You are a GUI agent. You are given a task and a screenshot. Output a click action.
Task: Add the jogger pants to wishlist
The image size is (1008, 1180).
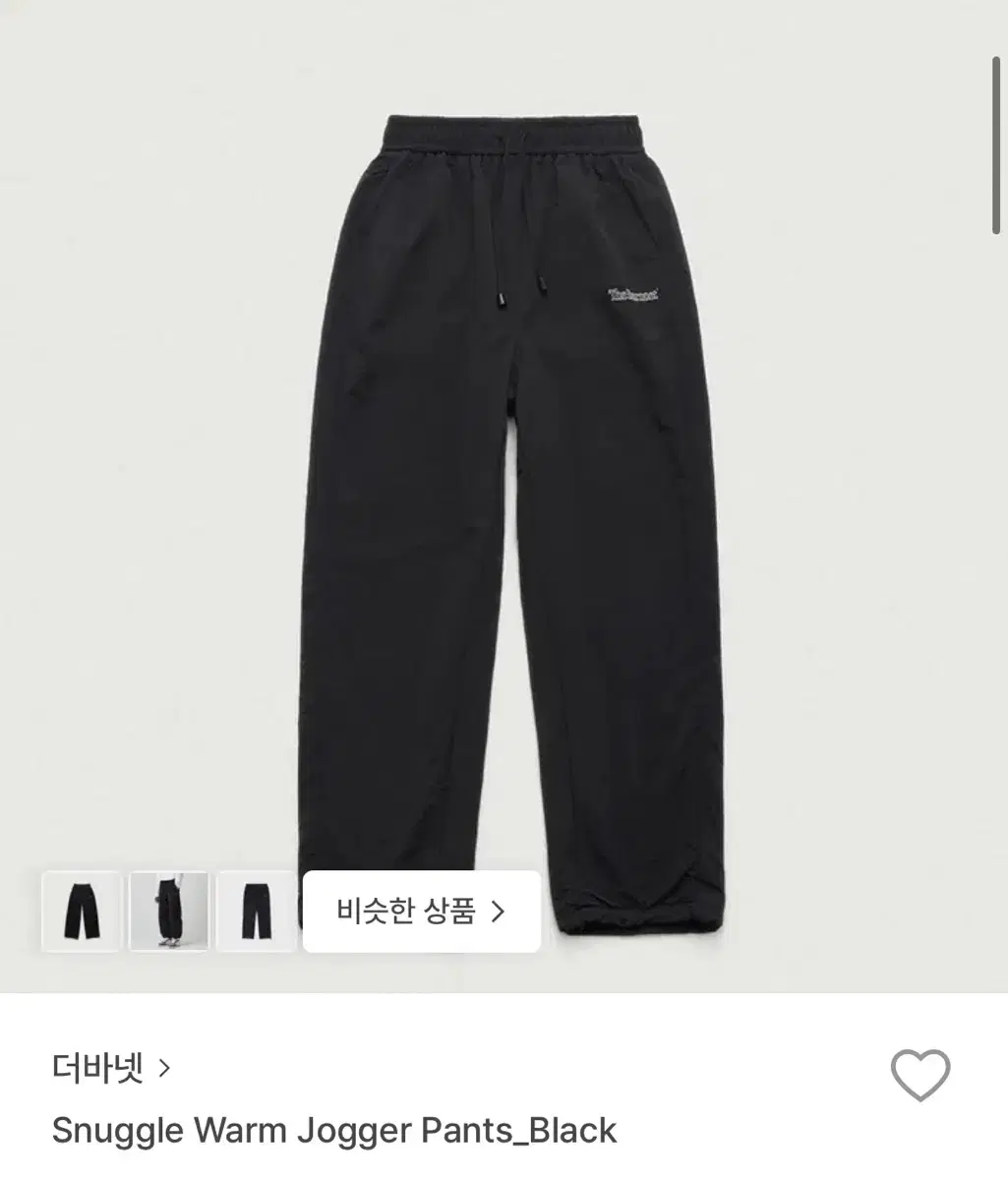coord(919,1076)
